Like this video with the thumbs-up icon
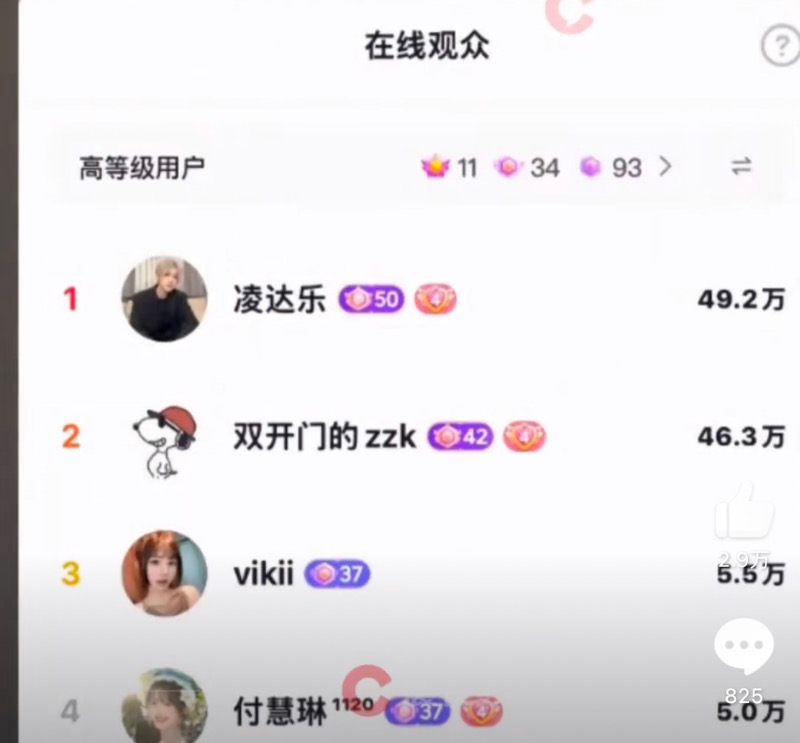This screenshot has height=743, width=800. 744,514
